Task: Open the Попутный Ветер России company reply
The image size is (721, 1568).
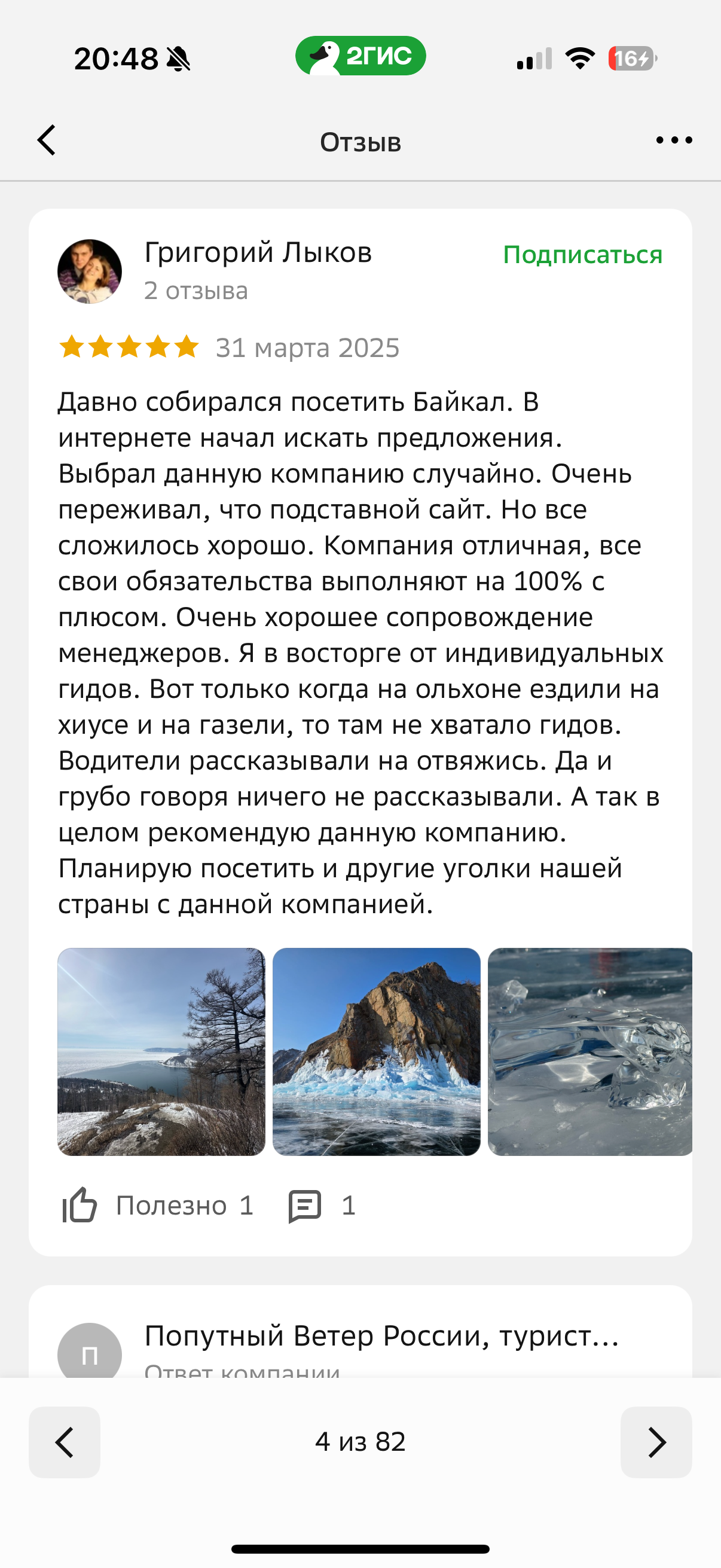Action: pyautogui.click(x=381, y=1337)
